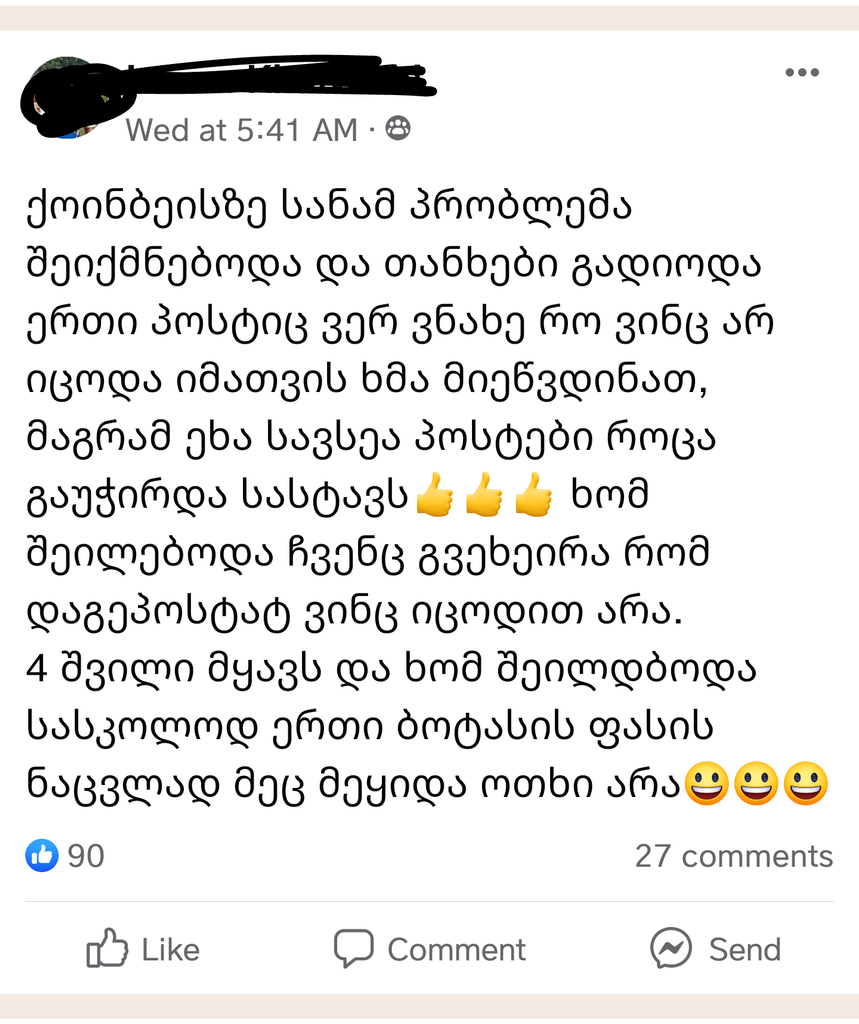Screen dimensions: 859x1024
Task: Open the post options via the ellipsis
Action: [800, 71]
